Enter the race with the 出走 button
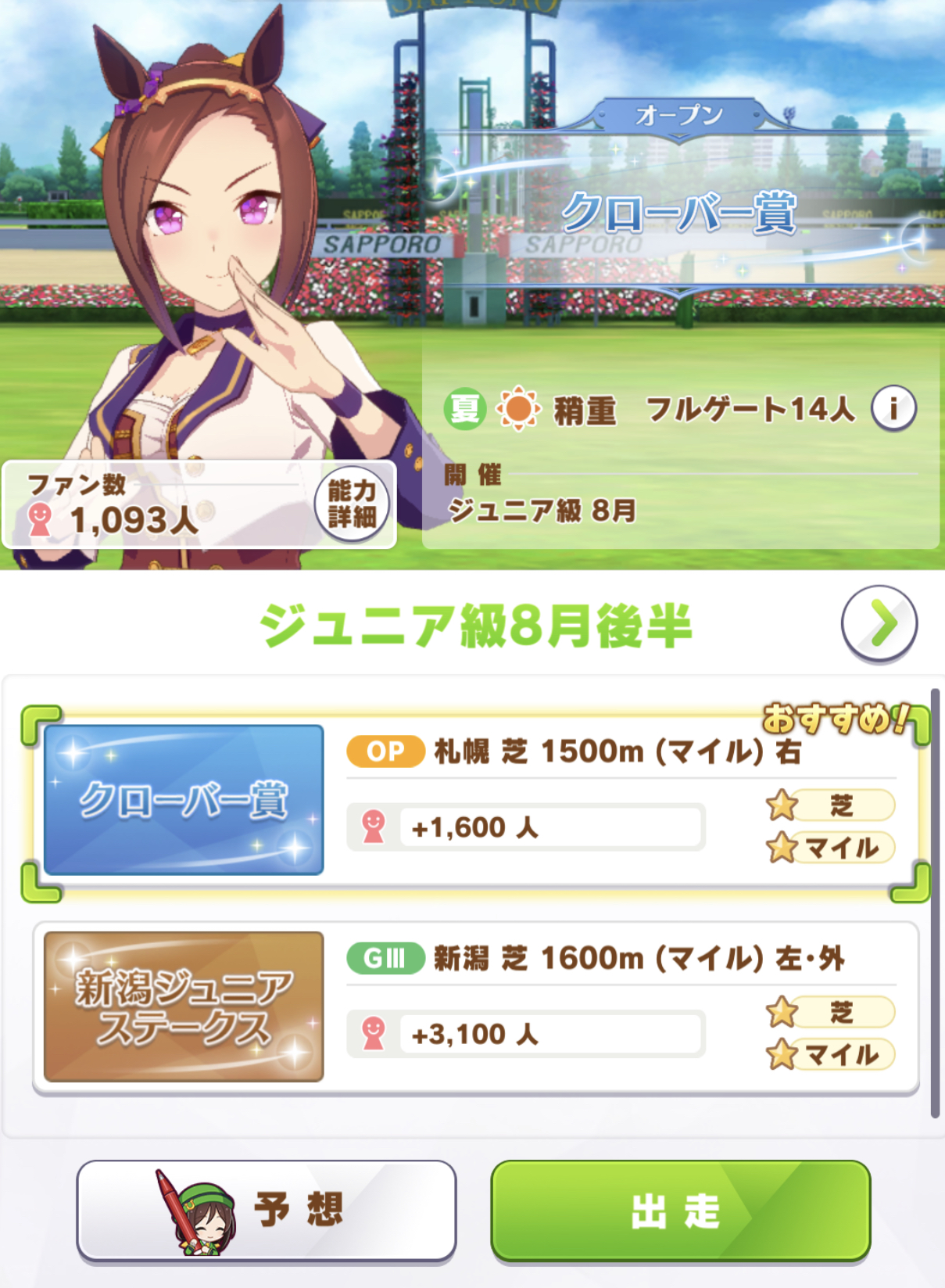Image resolution: width=945 pixels, height=1288 pixels. click(x=680, y=1210)
